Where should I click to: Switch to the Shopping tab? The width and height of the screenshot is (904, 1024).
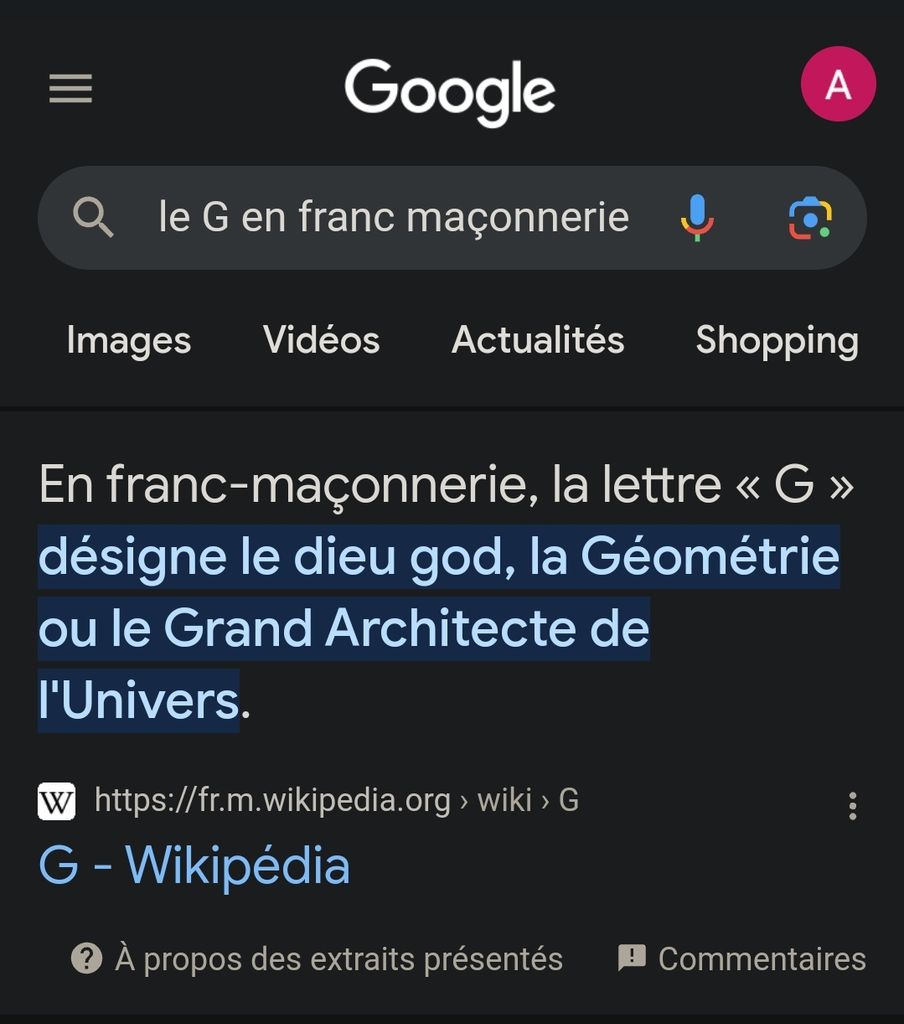[x=777, y=340]
